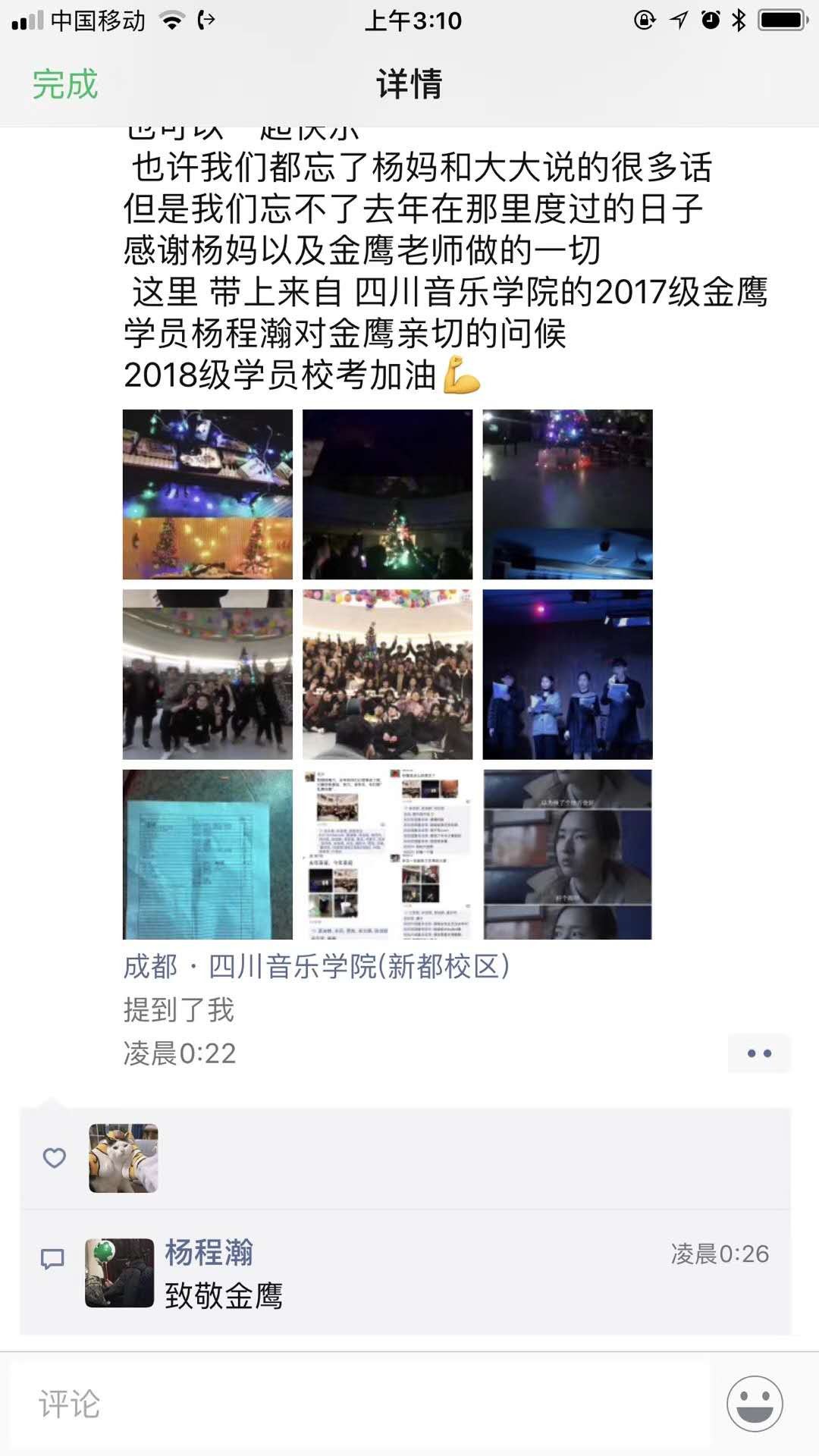View the blue paper list photo
Viewport: 819px width, 1456px height.
coord(208,855)
